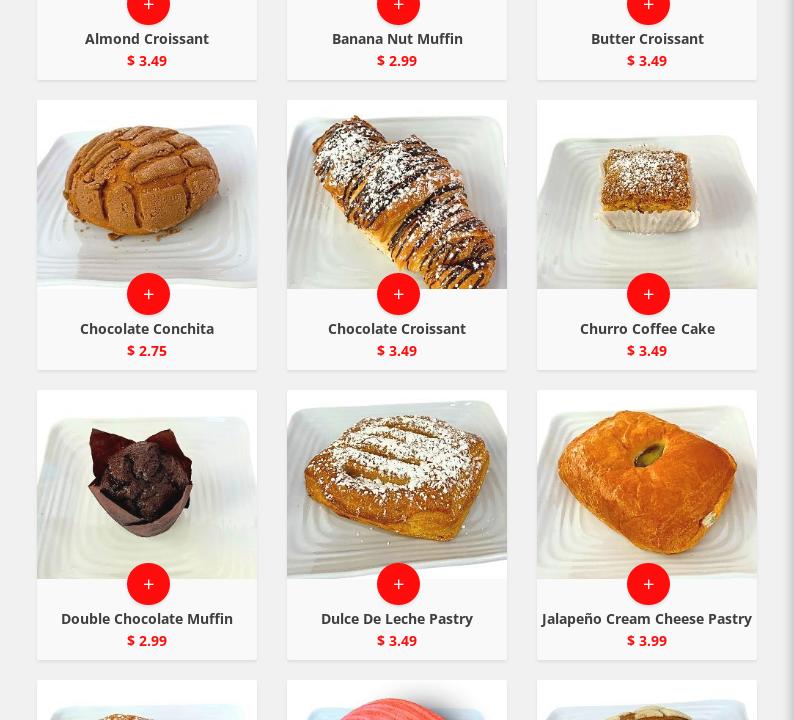Add Dulce De Leche Pastry to the order
Screen dimensions: 794x720
click(398, 584)
